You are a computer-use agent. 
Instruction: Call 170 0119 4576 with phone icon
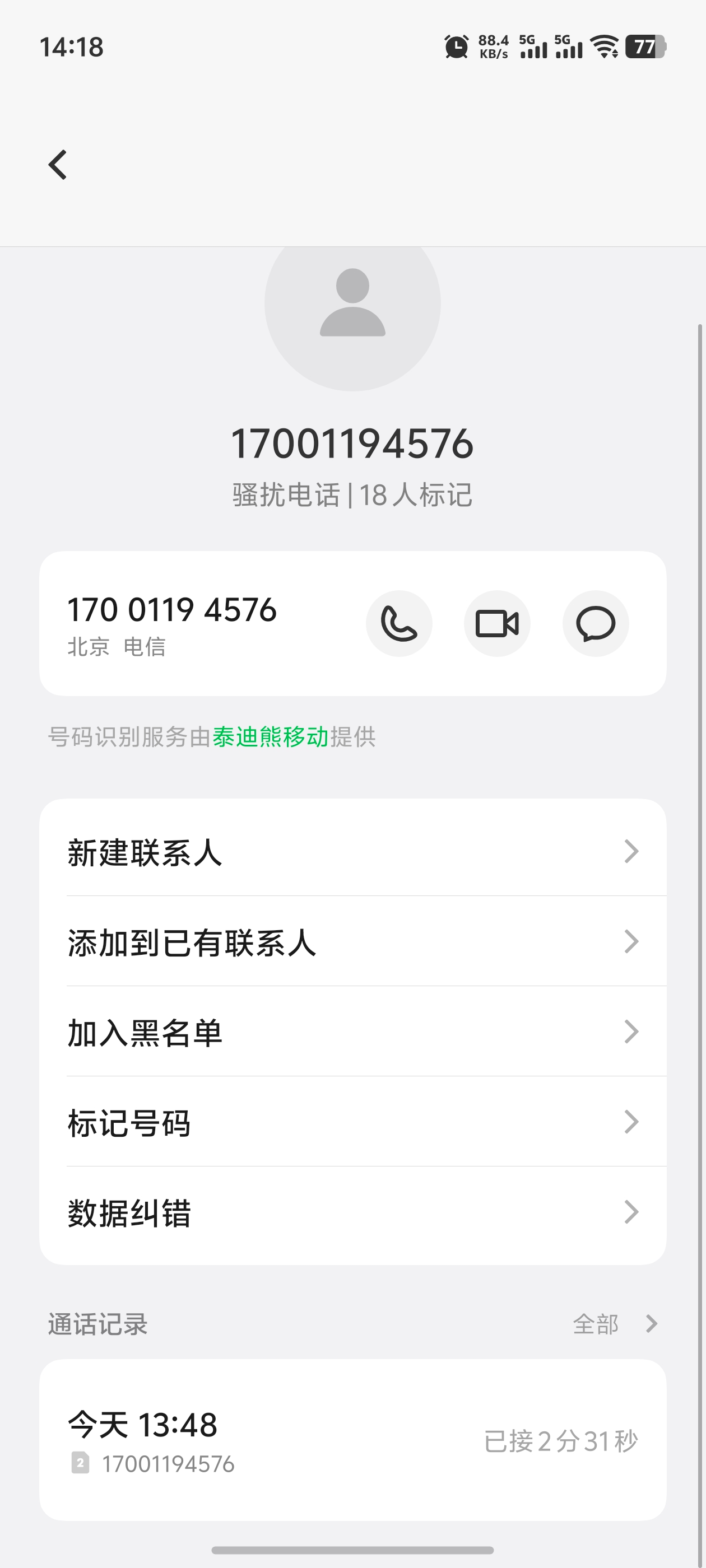click(x=399, y=623)
